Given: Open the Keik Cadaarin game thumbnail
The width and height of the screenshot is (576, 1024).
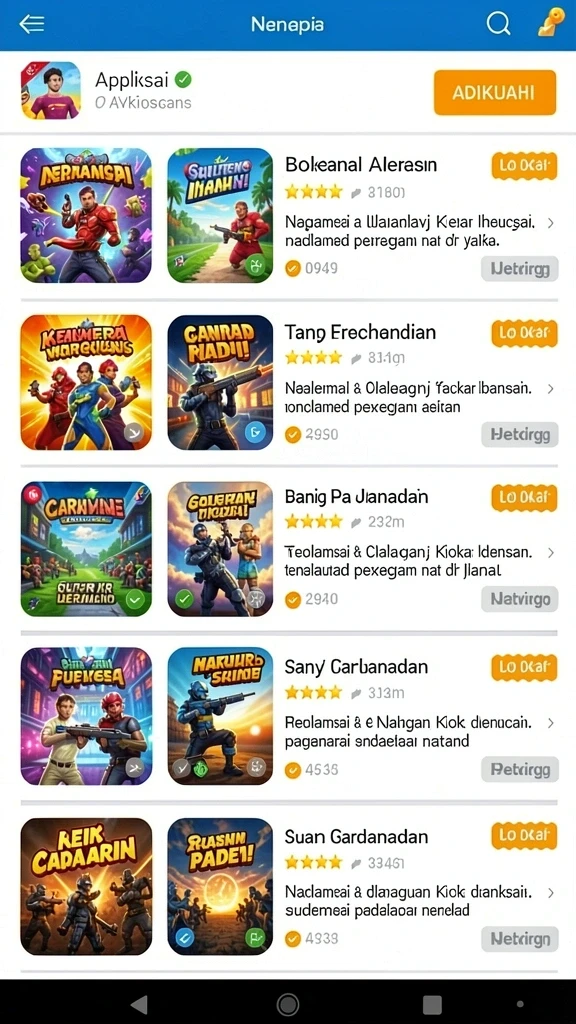Looking at the screenshot, I should 86,886.
